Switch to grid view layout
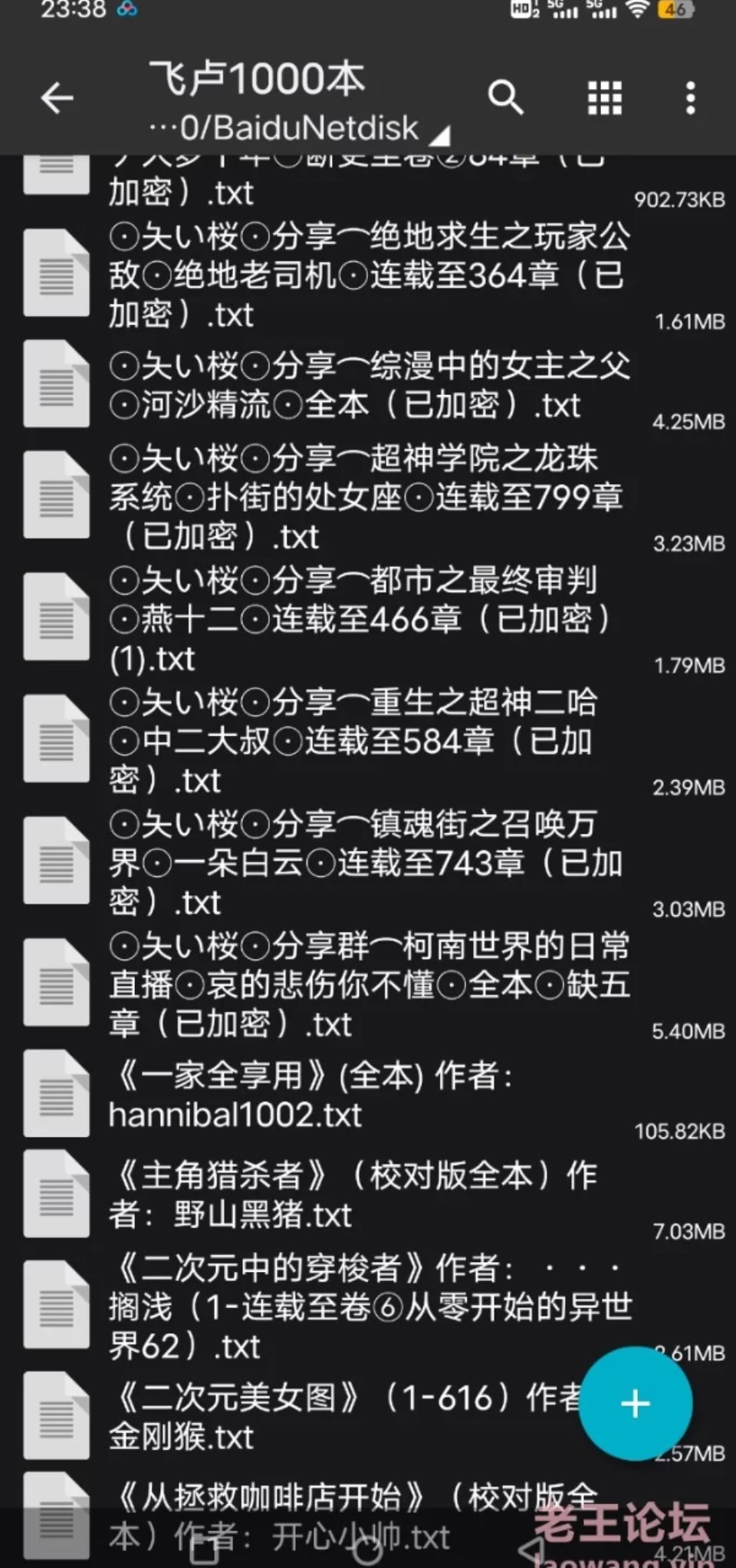 605,98
